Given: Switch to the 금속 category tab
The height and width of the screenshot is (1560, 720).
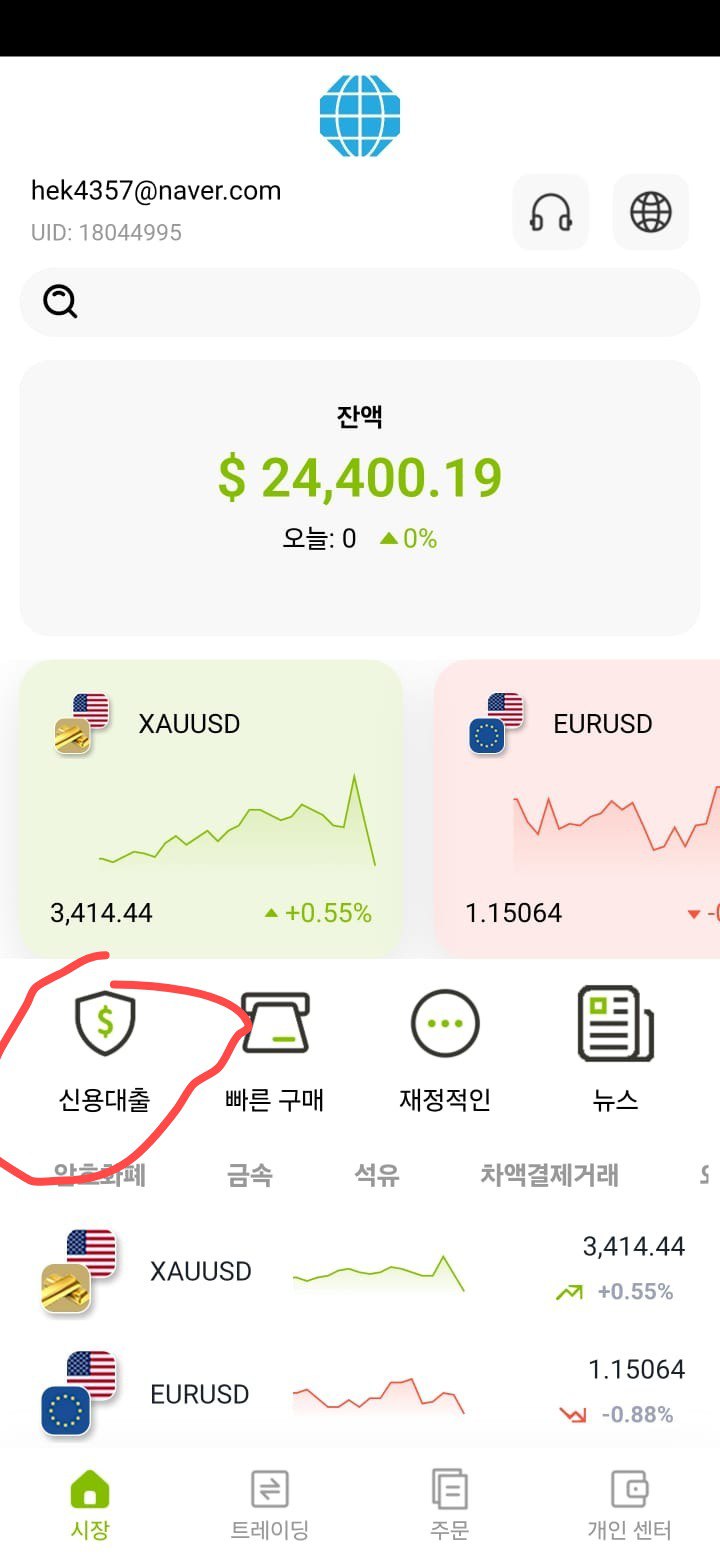Looking at the screenshot, I should coord(250,1174).
